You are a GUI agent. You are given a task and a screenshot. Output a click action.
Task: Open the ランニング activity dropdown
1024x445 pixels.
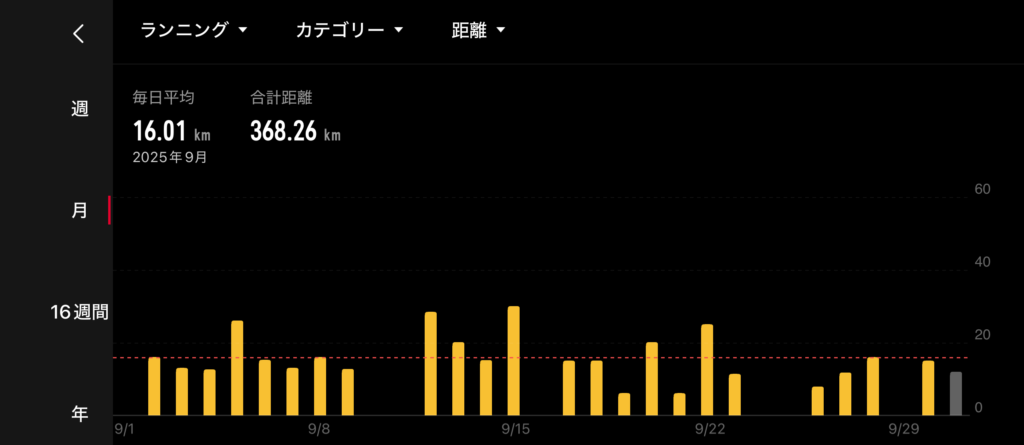click(x=194, y=31)
